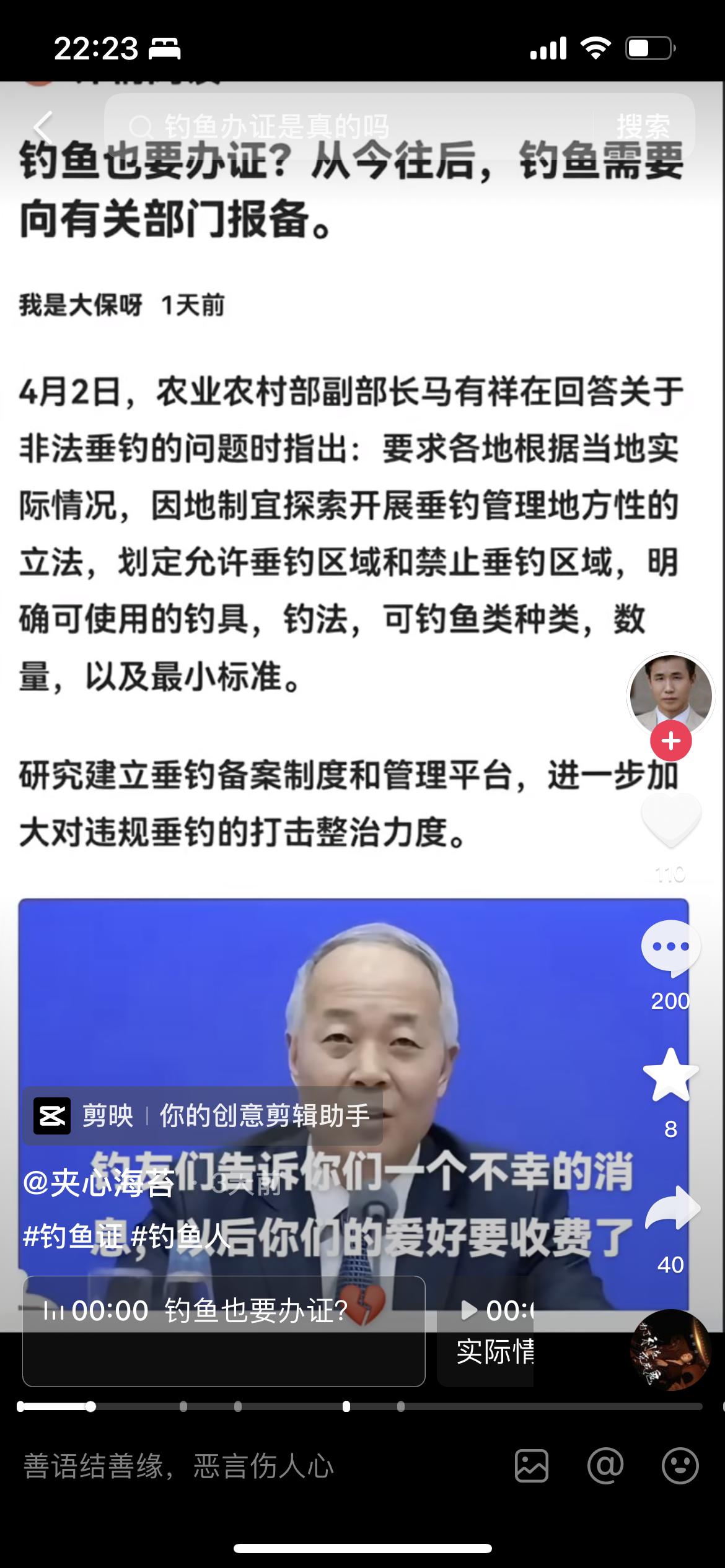
Task: Go back using the arrow icon
Action: (43, 128)
